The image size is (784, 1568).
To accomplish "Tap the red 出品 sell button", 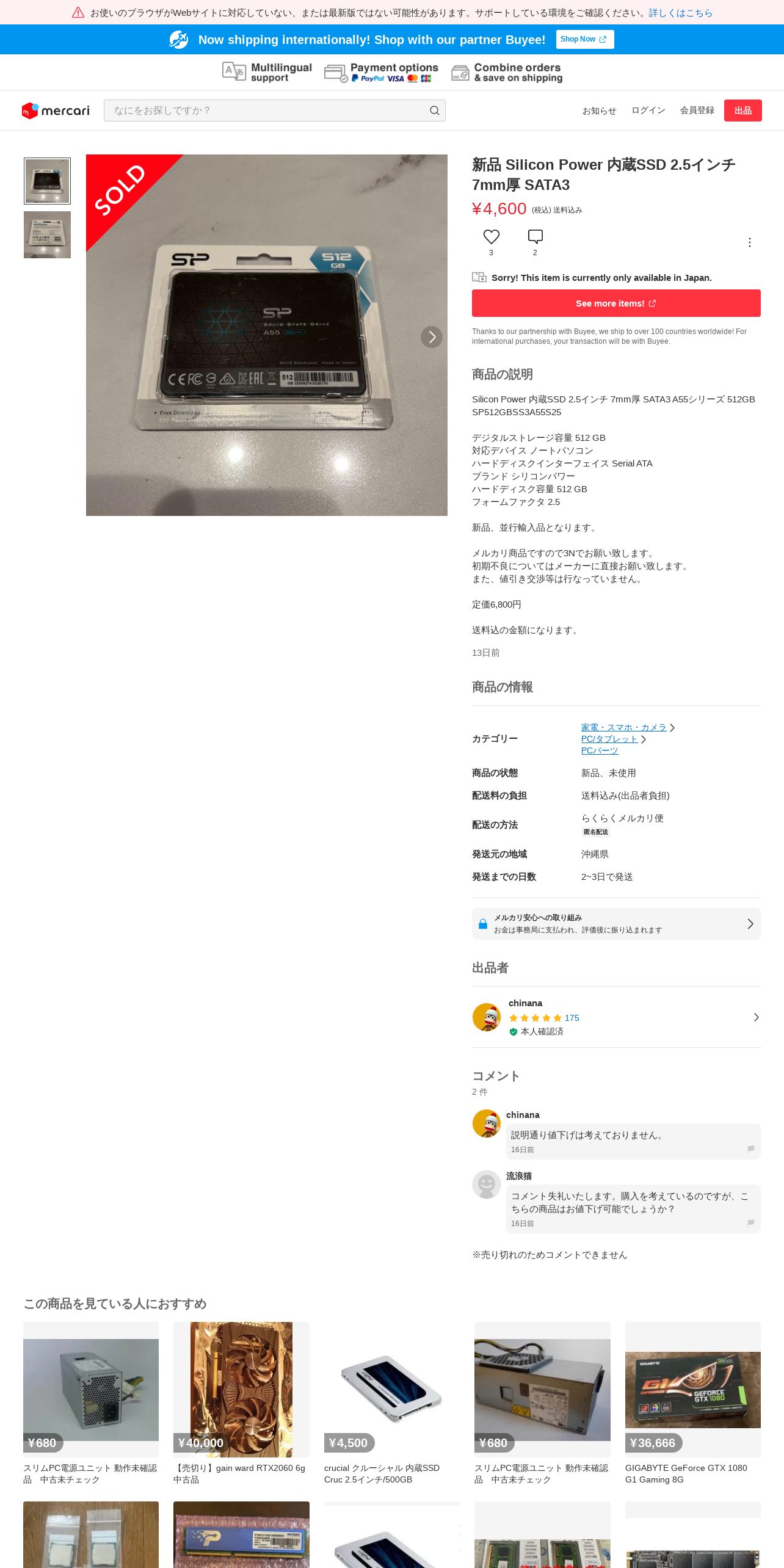I will [742, 111].
